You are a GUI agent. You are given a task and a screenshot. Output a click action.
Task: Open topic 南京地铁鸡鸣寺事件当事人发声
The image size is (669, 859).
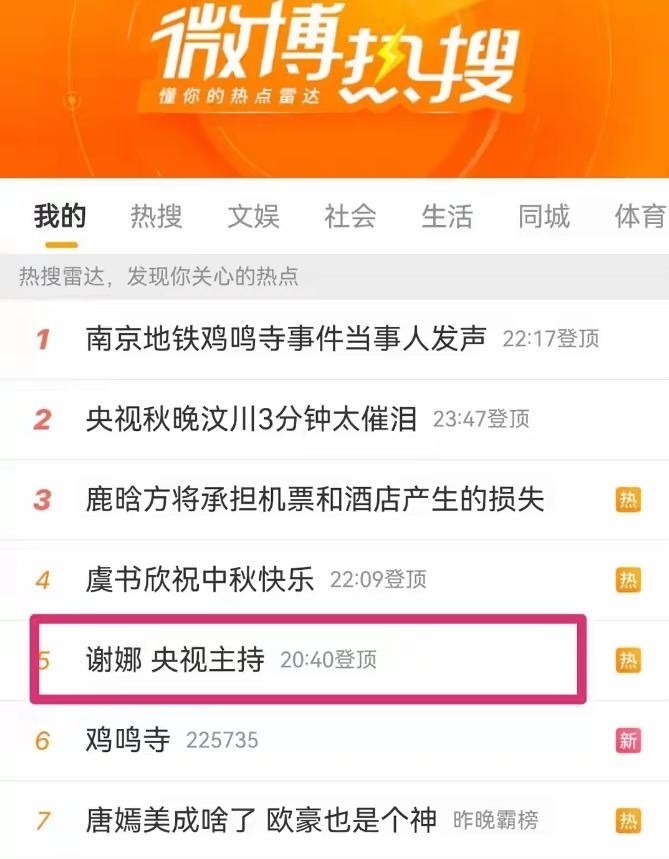point(286,339)
